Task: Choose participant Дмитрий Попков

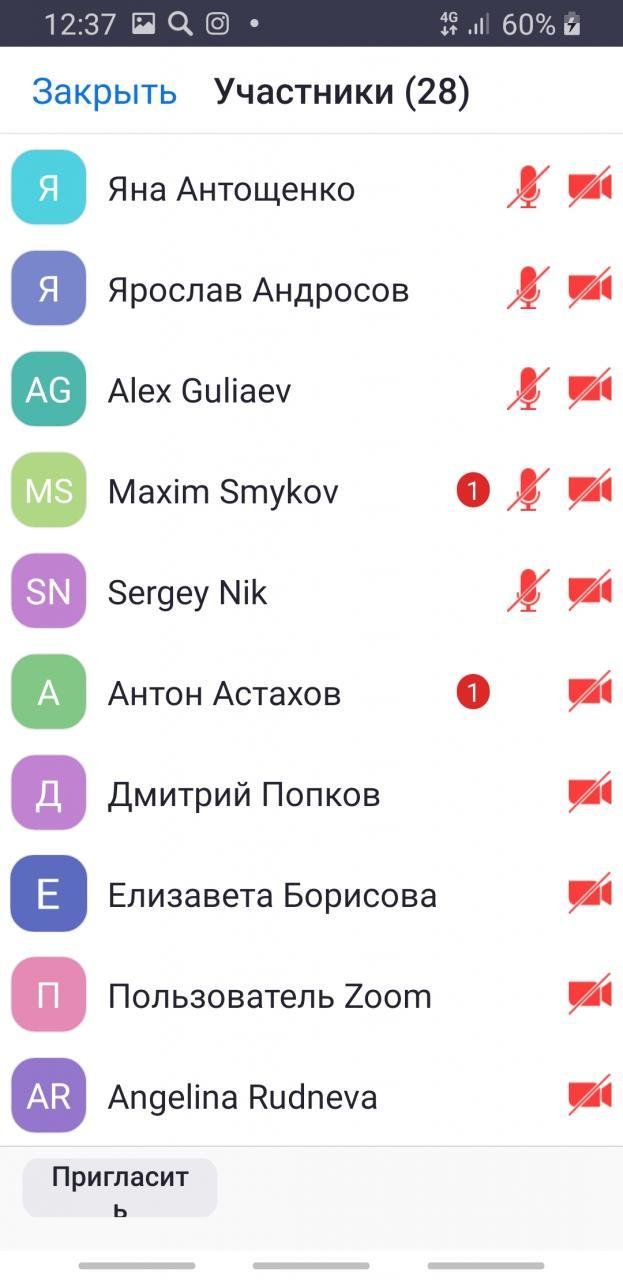Action: (311, 794)
